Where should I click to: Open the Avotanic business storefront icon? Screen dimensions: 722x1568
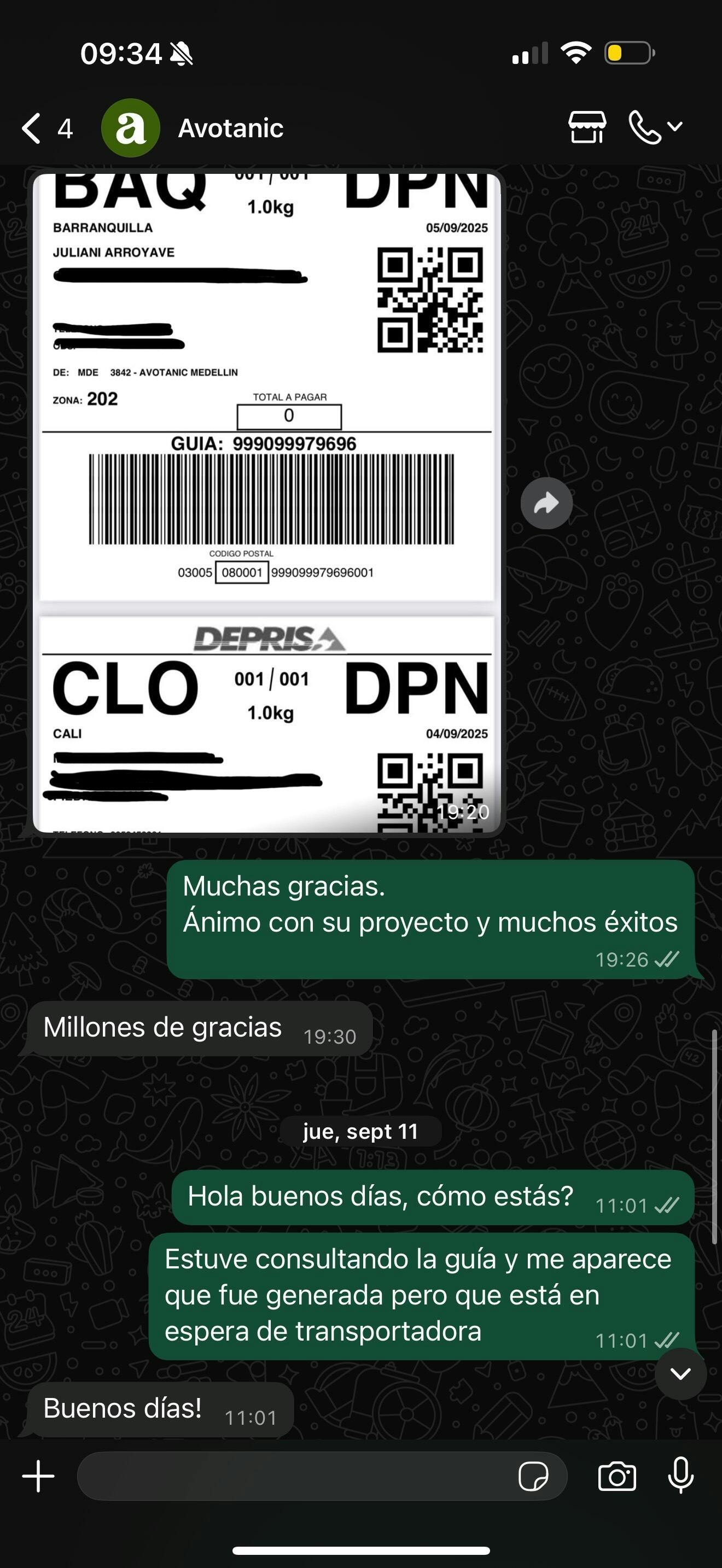point(587,127)
